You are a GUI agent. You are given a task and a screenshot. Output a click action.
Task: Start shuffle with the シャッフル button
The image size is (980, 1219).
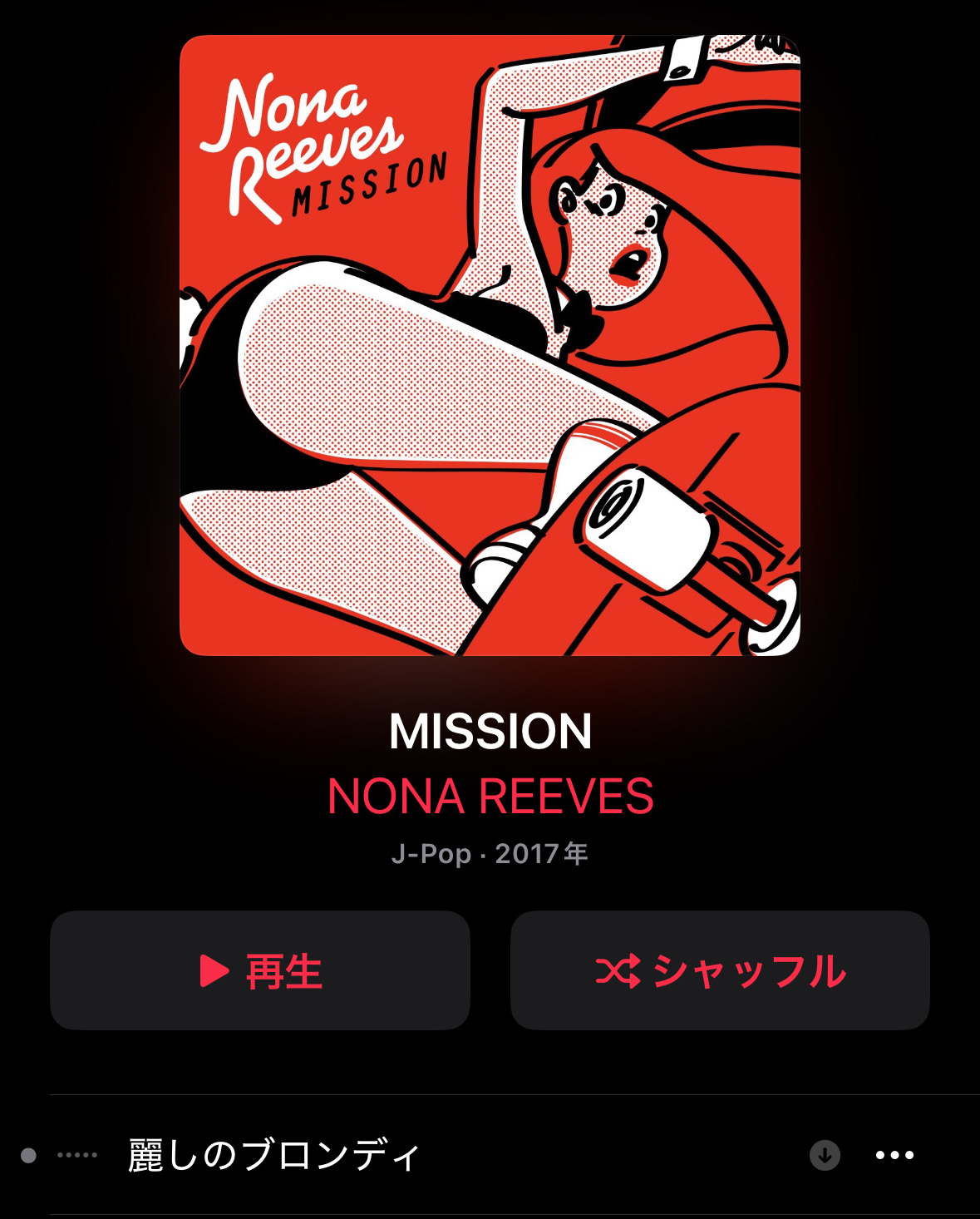[720, 970]
